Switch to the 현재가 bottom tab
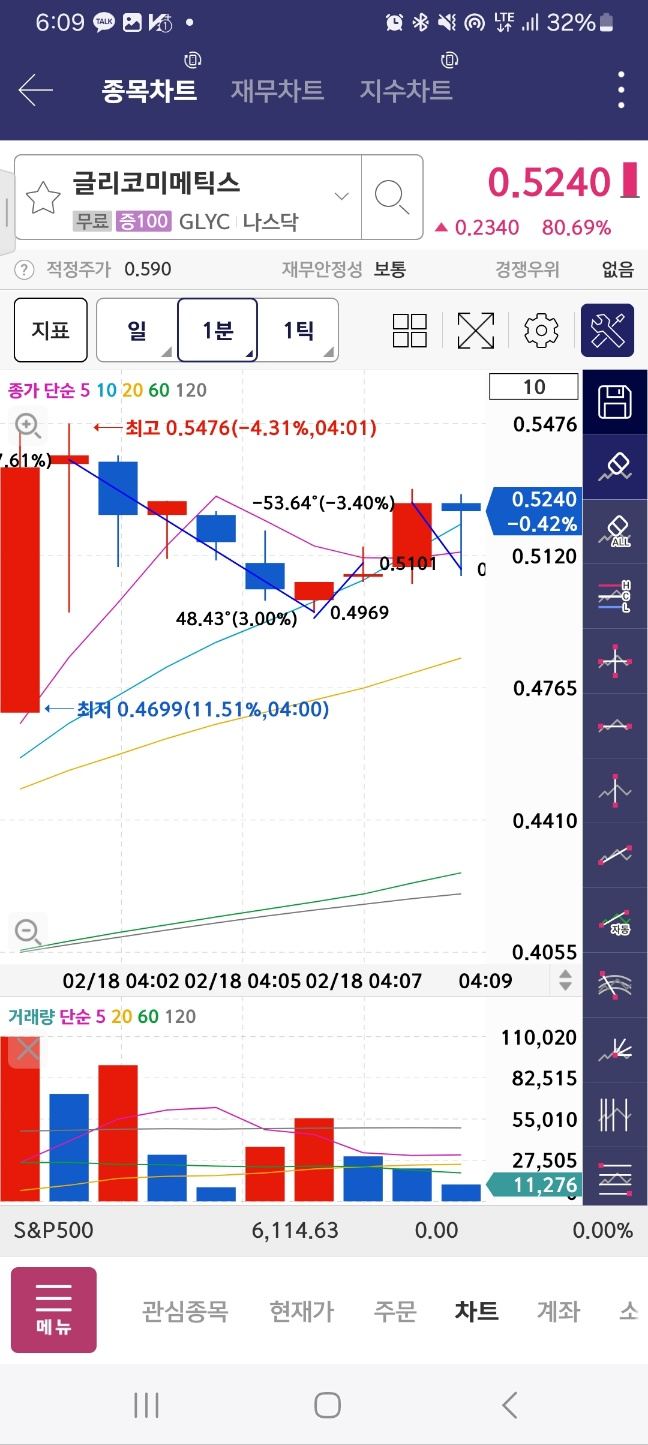The image size is (648, 1445). pyautogui.click(x=301, y=1311)
